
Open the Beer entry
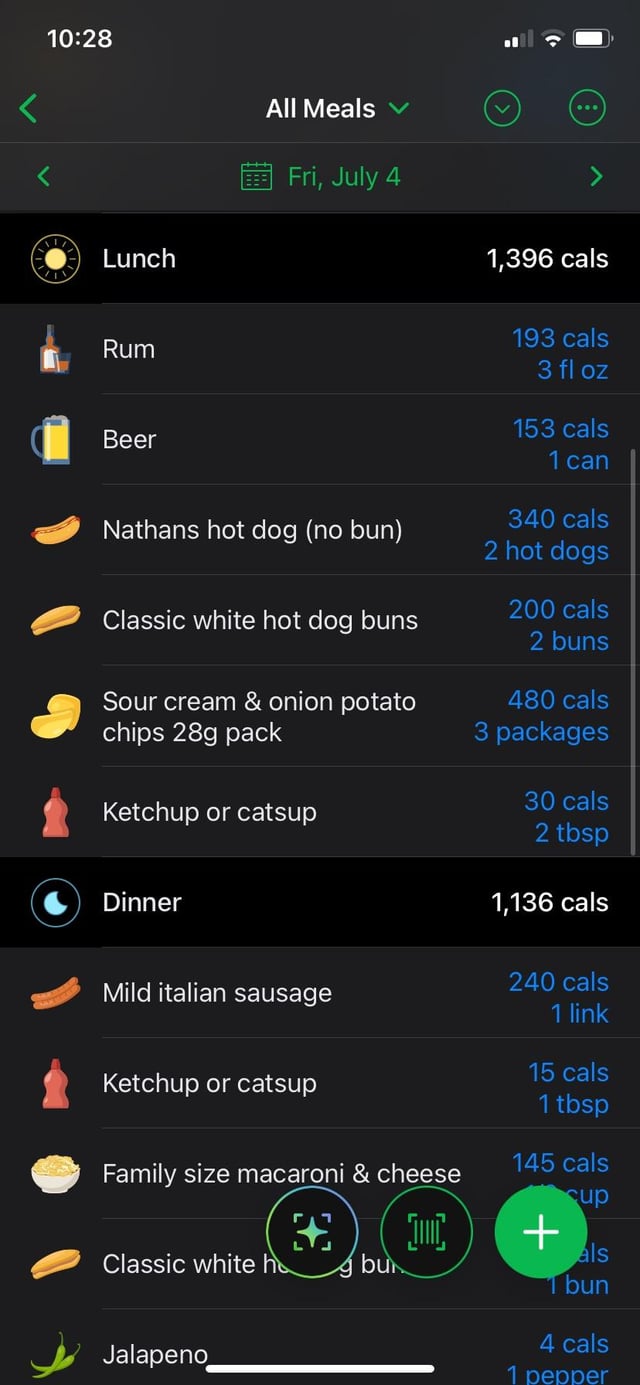pos(320,439)
